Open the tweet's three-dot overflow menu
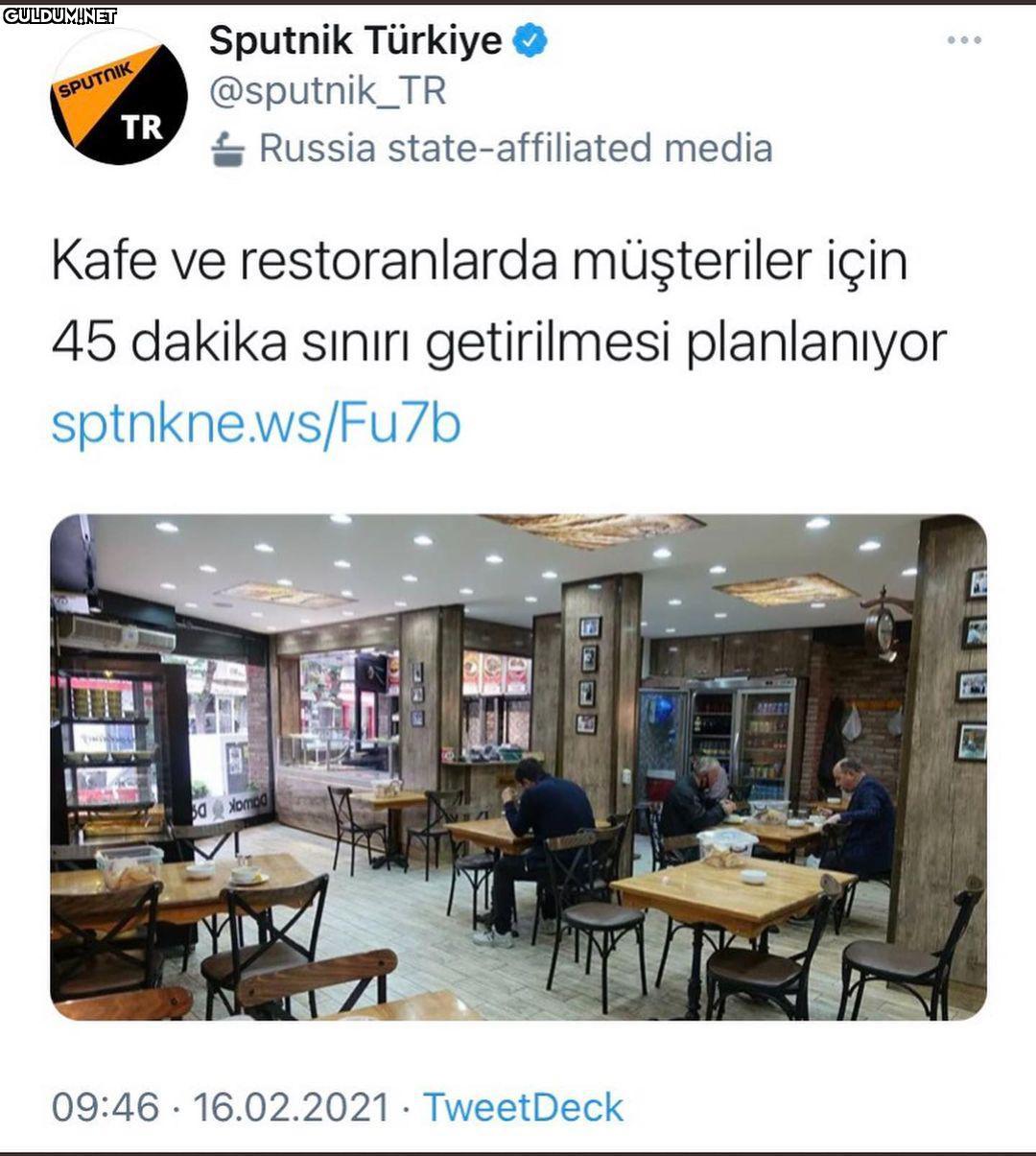Image resolution: width=1036 pixels, height=1156 pixels. [963, 40]
